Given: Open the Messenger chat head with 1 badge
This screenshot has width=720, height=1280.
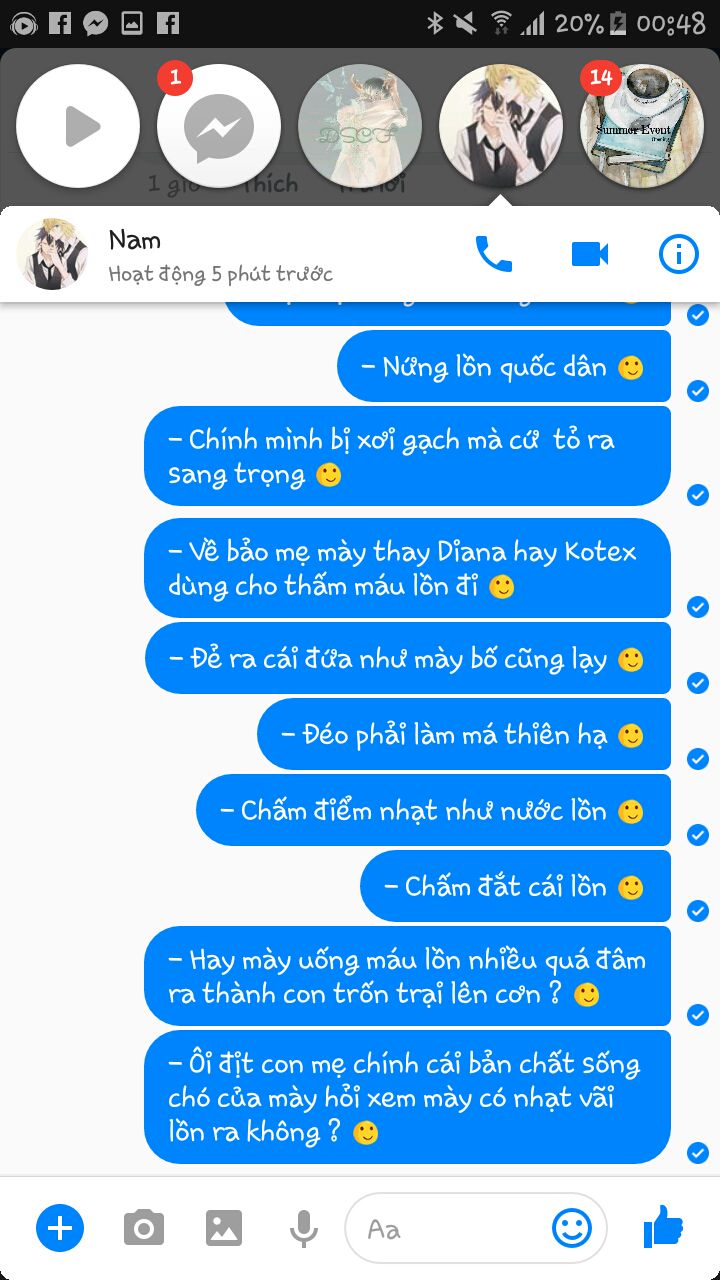Looking at the screenshot, I should click(219, 127).
